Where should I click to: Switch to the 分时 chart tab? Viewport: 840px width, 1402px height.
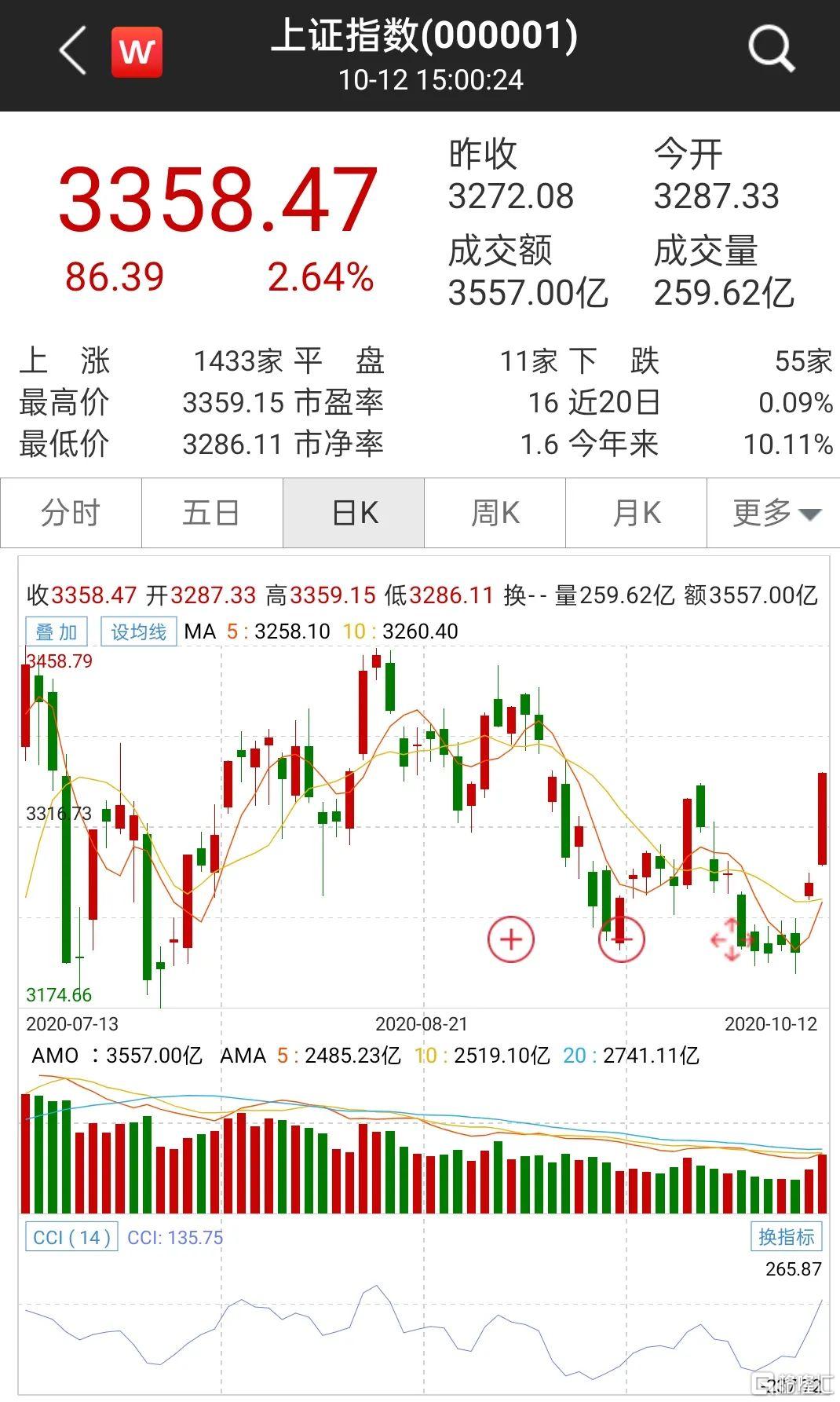click(x=71, y=513)
